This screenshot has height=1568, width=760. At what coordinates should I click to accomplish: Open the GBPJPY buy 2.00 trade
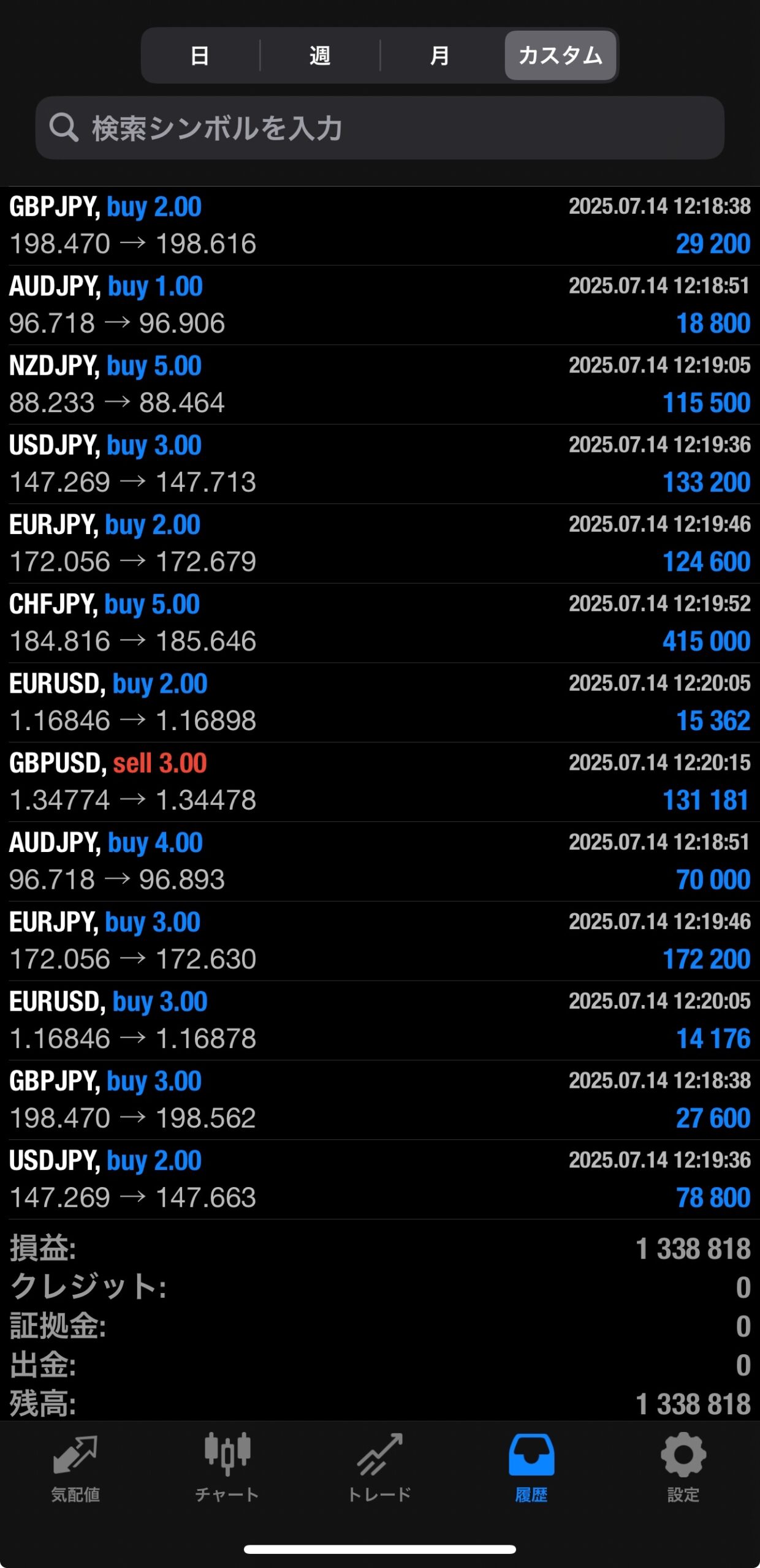pos(380,225)
